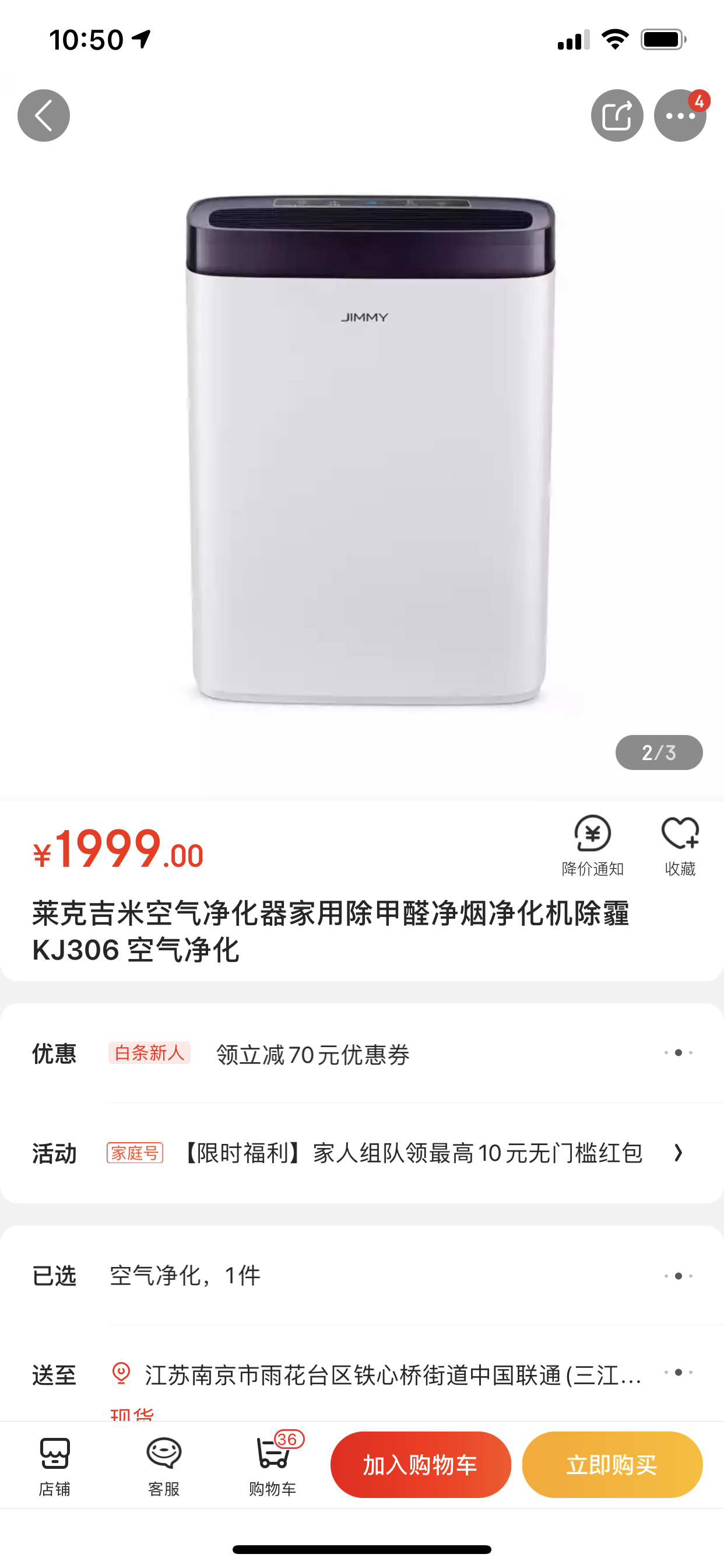Change selected option 空气净化, 1件
Viewport: 724px width, 1568px height.
click(389, 1275)
